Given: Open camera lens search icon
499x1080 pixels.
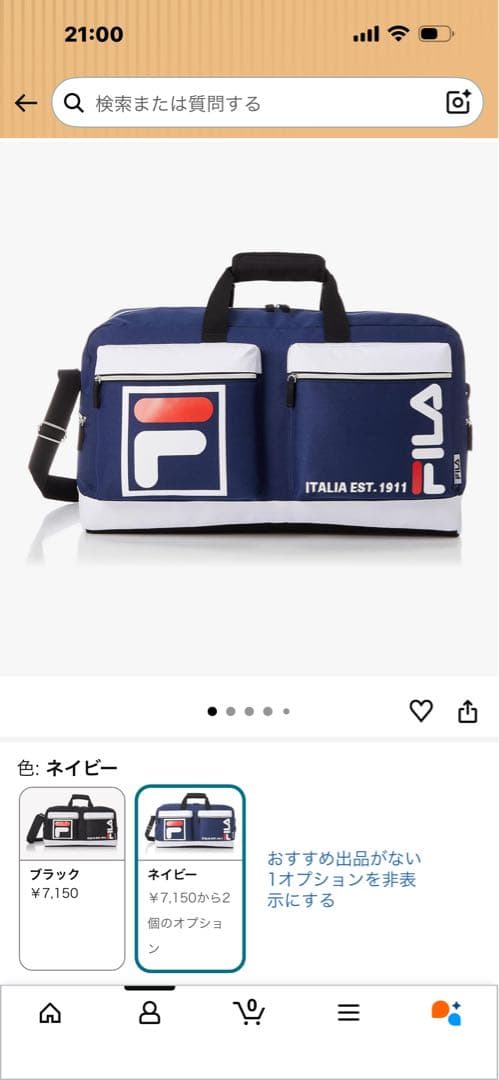Looking at the screenshot, I should (x=458, y=103).
